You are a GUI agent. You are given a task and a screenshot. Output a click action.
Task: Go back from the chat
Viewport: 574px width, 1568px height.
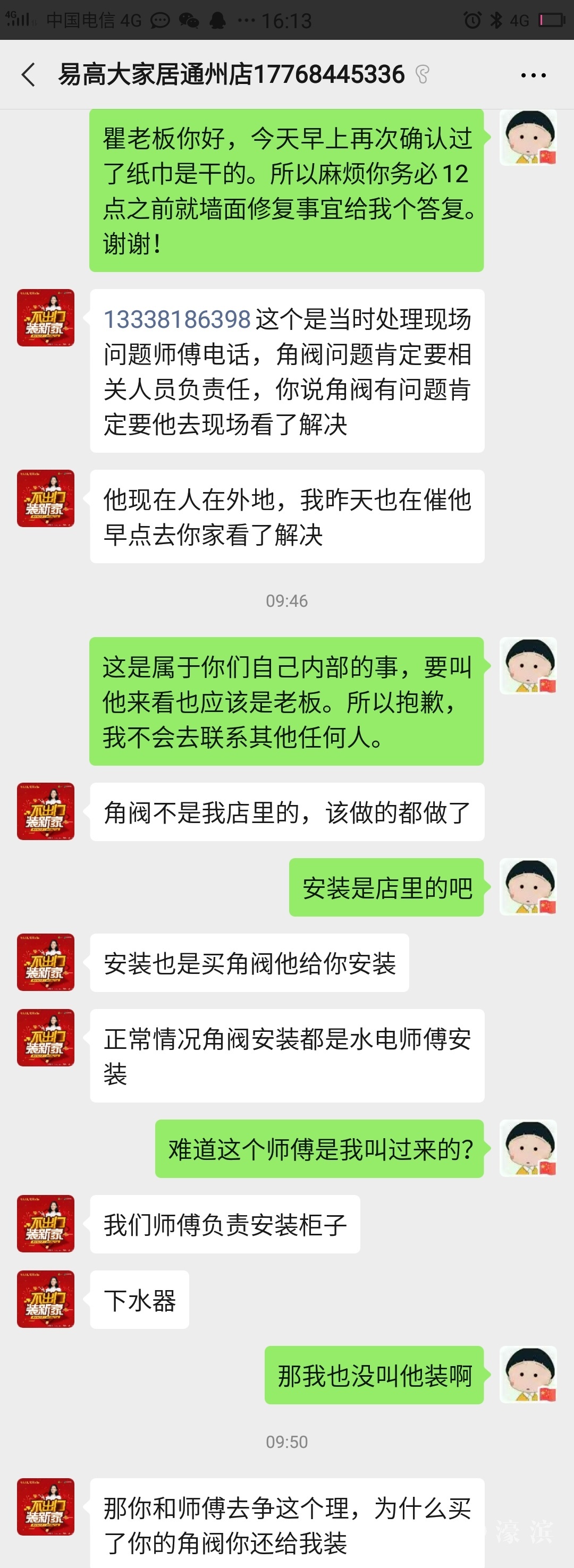(x=28, y=75)
